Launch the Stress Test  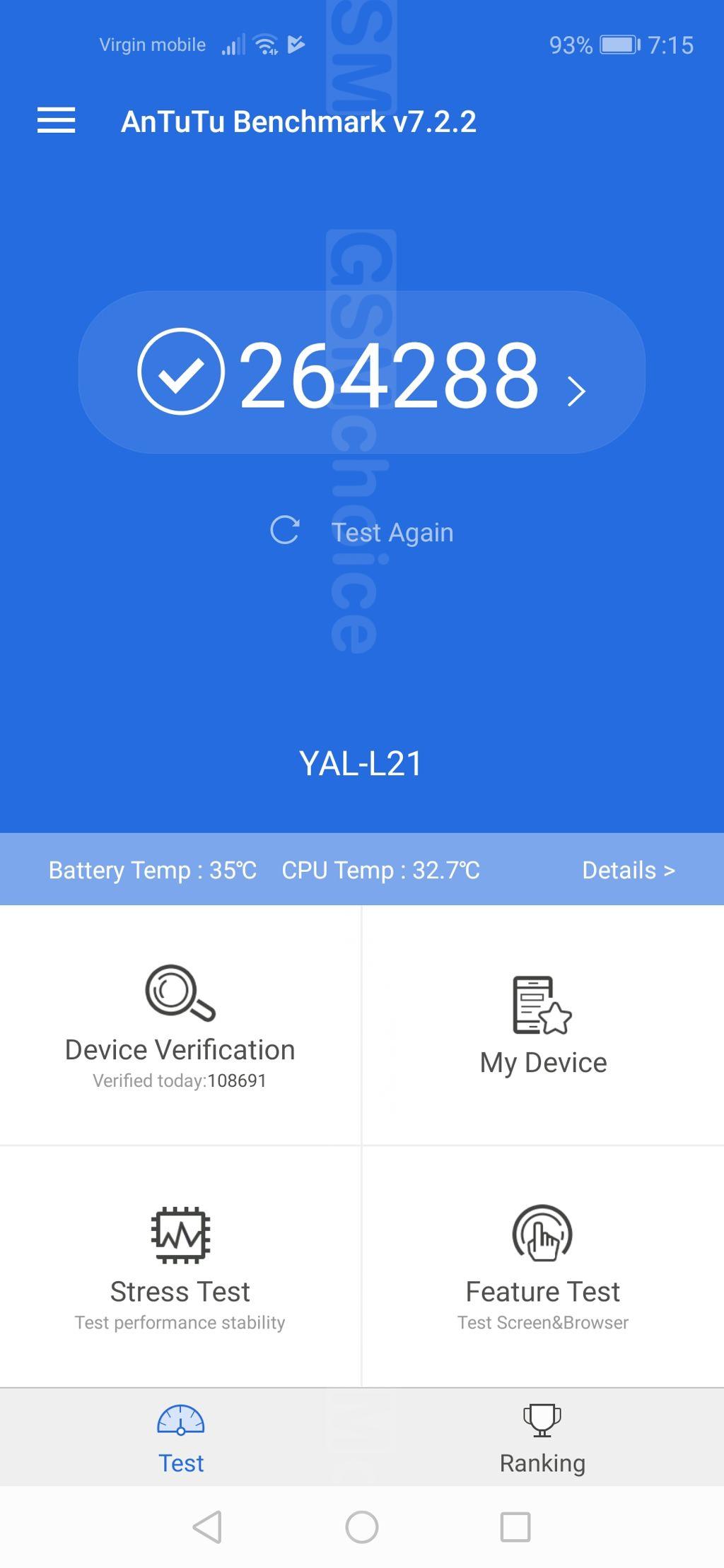(x=180, y=1267)
